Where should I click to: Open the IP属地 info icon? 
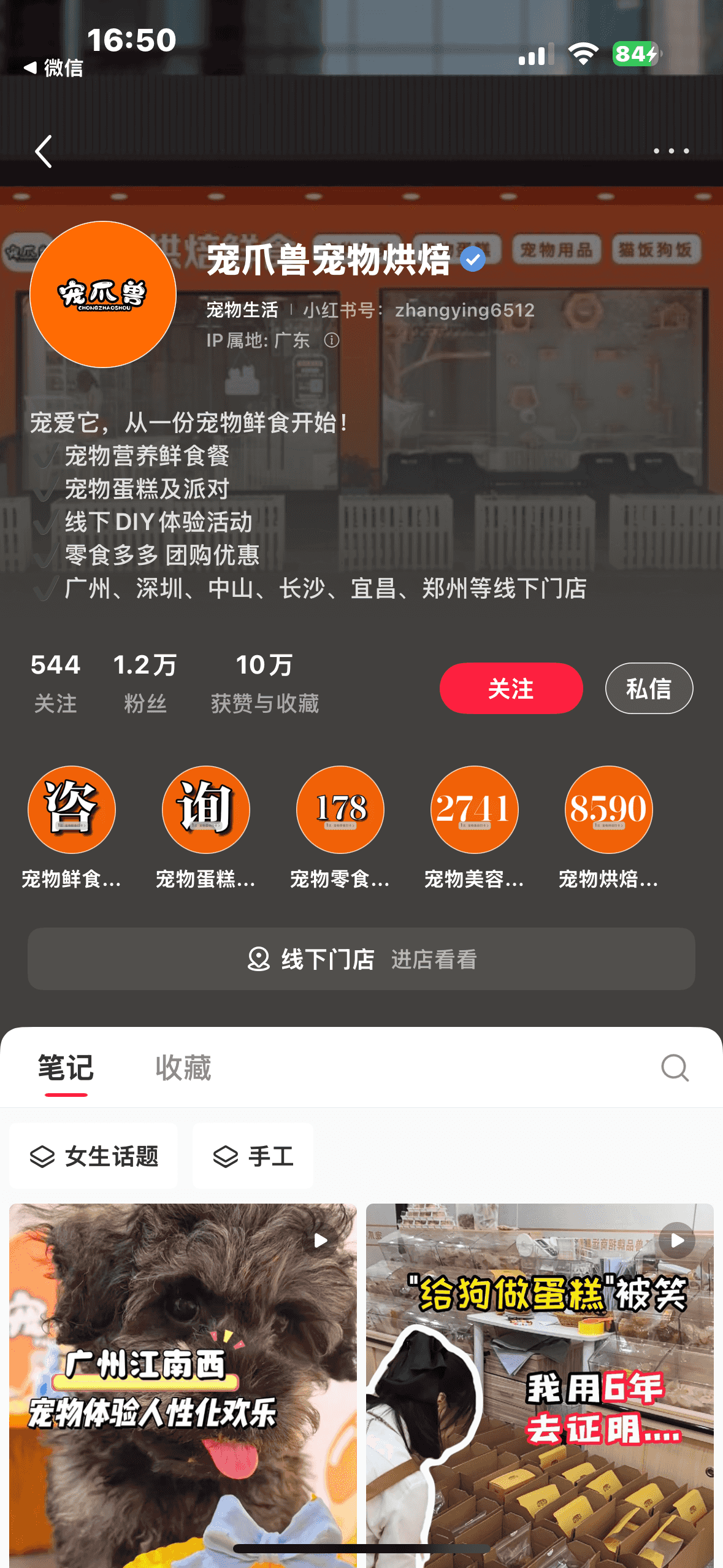332,340
